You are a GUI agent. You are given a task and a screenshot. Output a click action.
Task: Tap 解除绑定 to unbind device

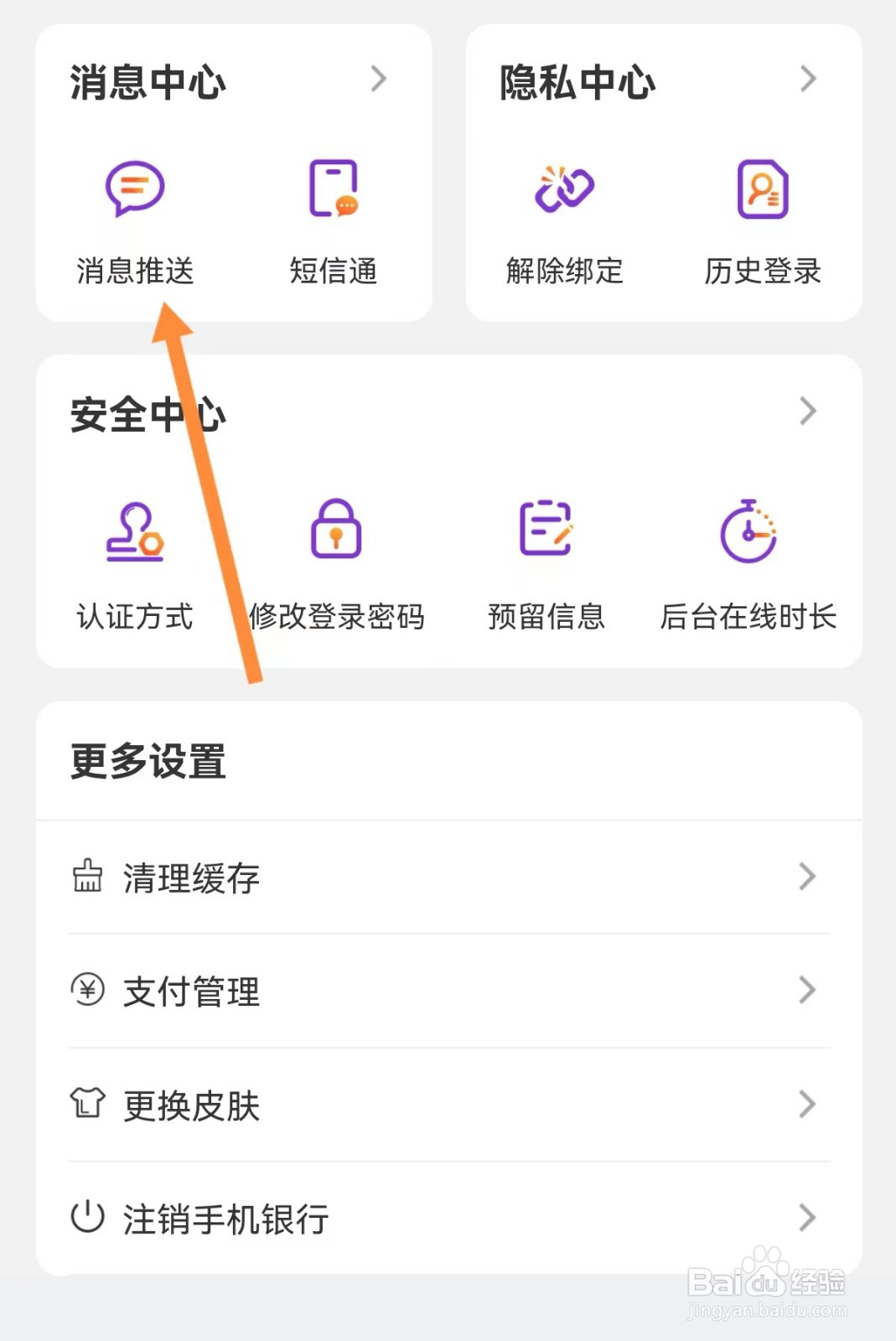point(564,220)
